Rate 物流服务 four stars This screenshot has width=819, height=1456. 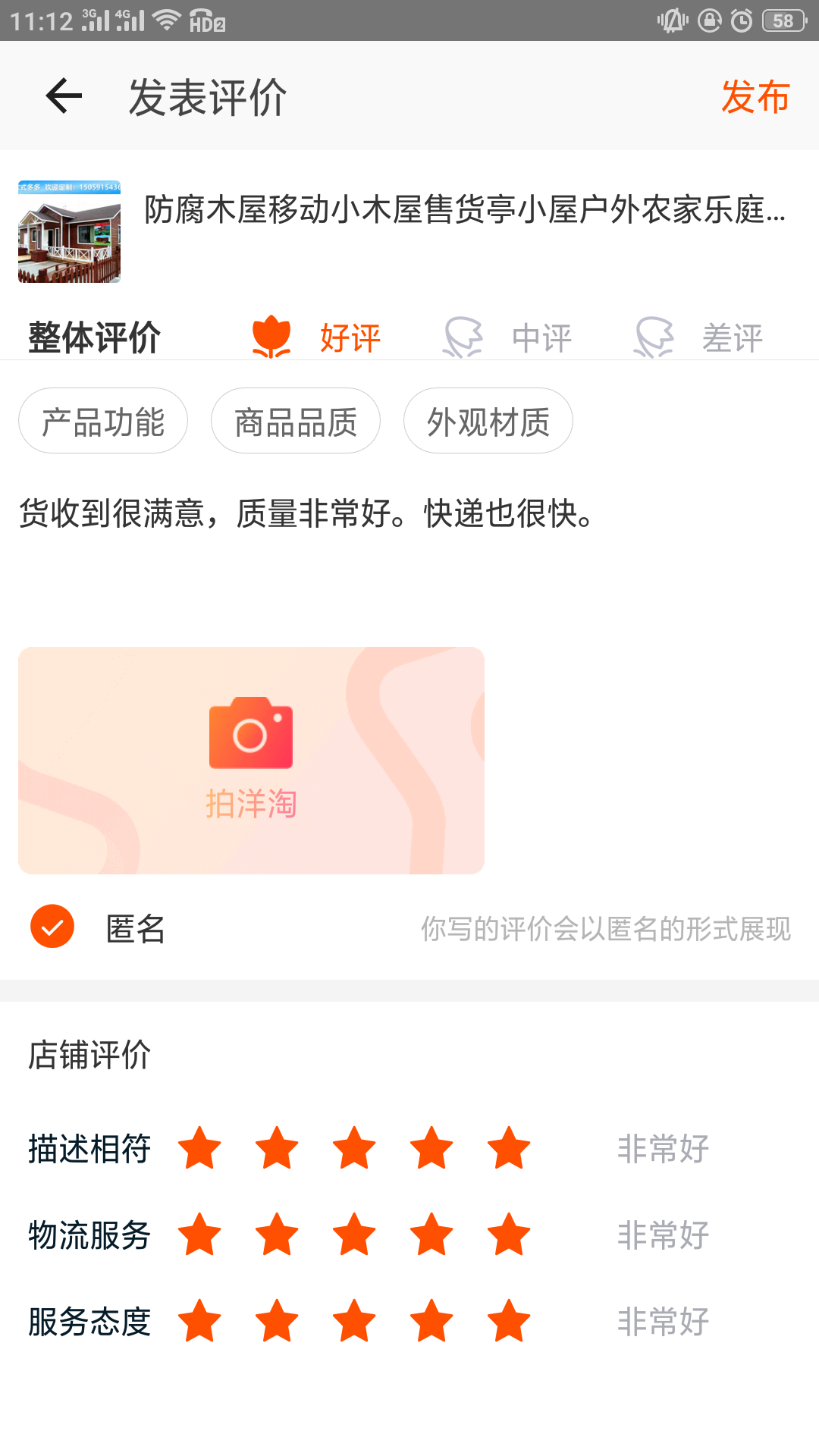(431, 1235)
